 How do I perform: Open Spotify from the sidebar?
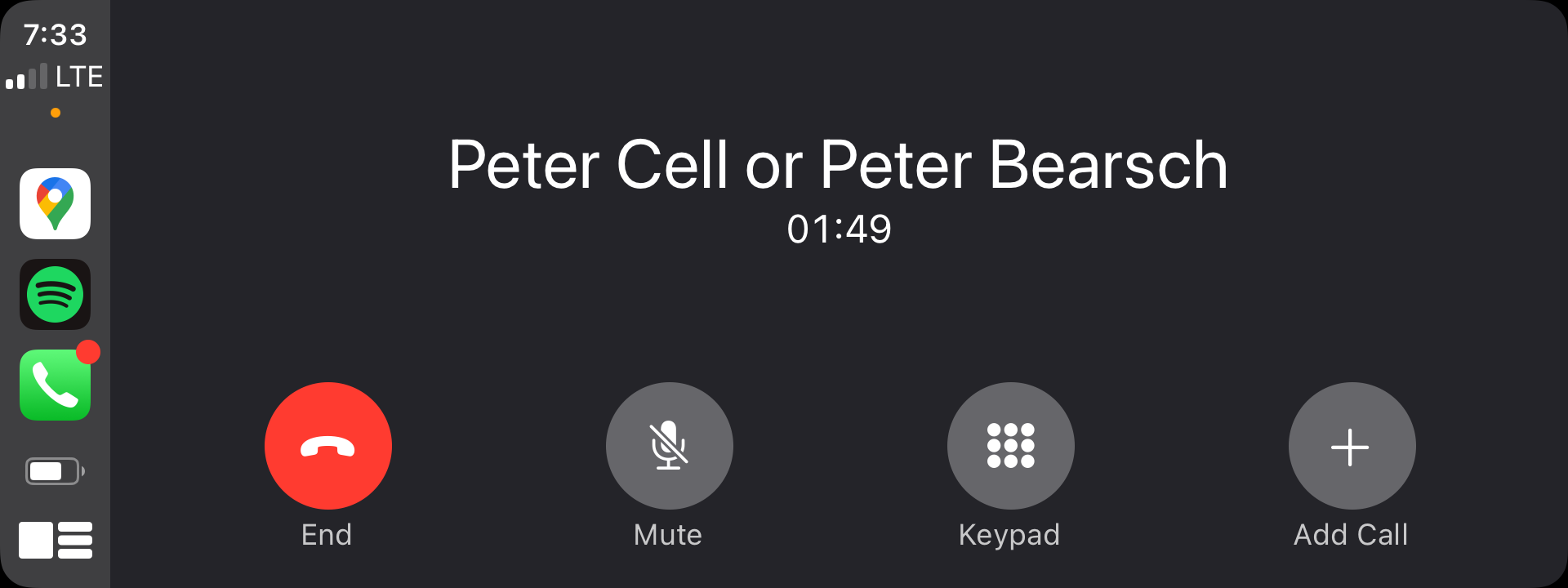coord(55,294)
